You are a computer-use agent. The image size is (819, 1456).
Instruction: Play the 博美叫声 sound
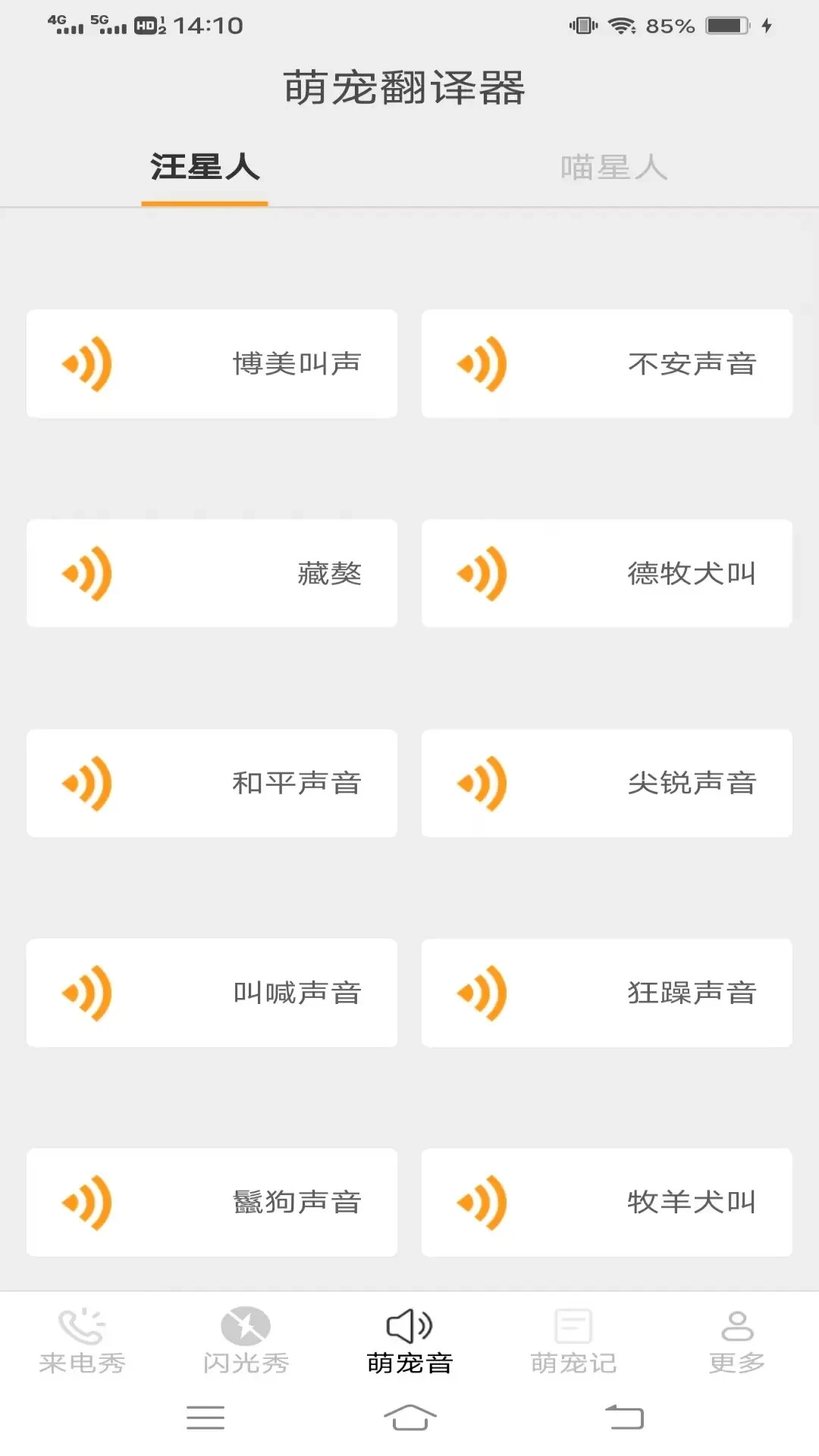pyautogui.click(x=212, y=364)
